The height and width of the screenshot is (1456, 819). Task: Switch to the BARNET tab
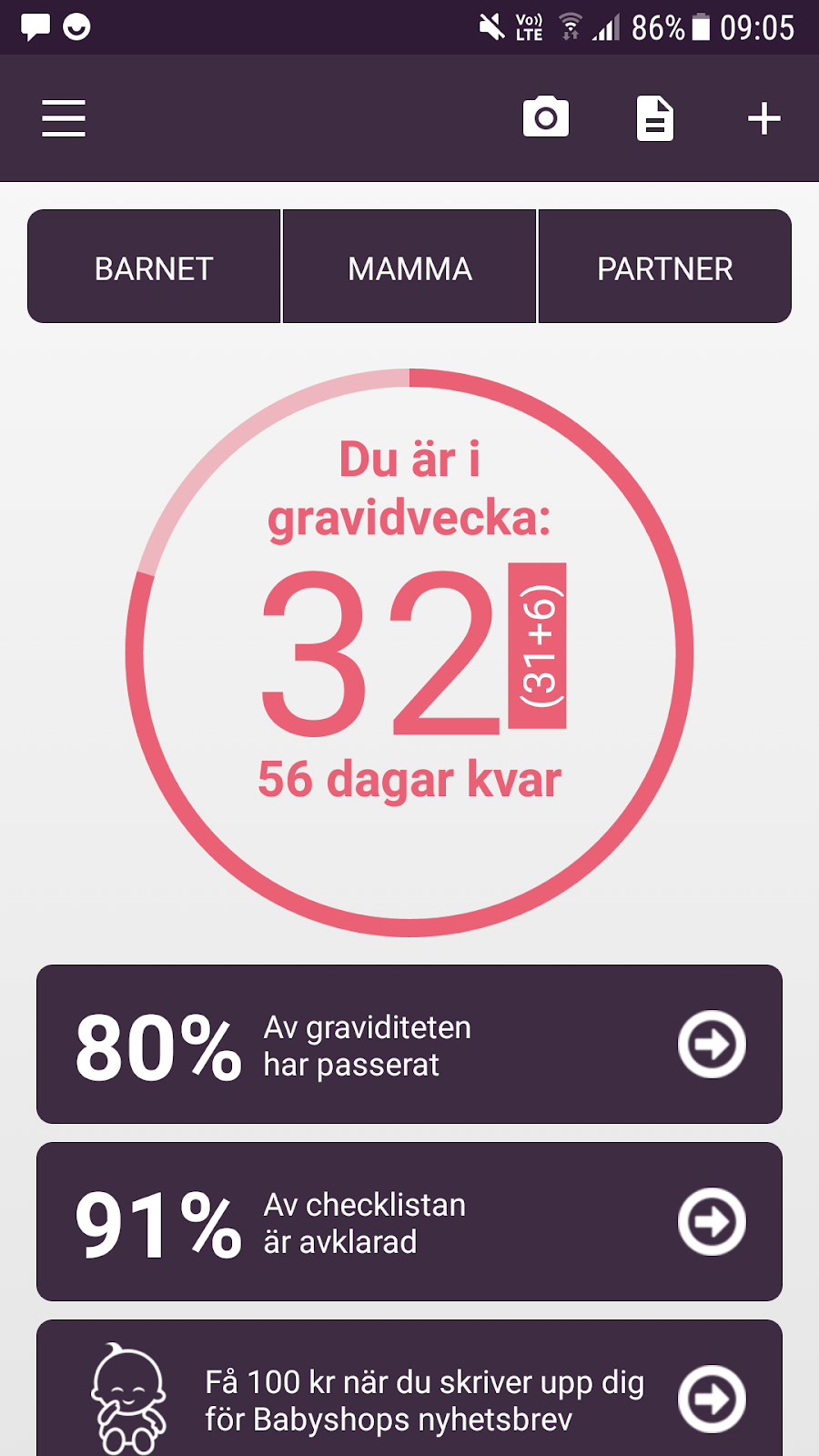point(154,267)
